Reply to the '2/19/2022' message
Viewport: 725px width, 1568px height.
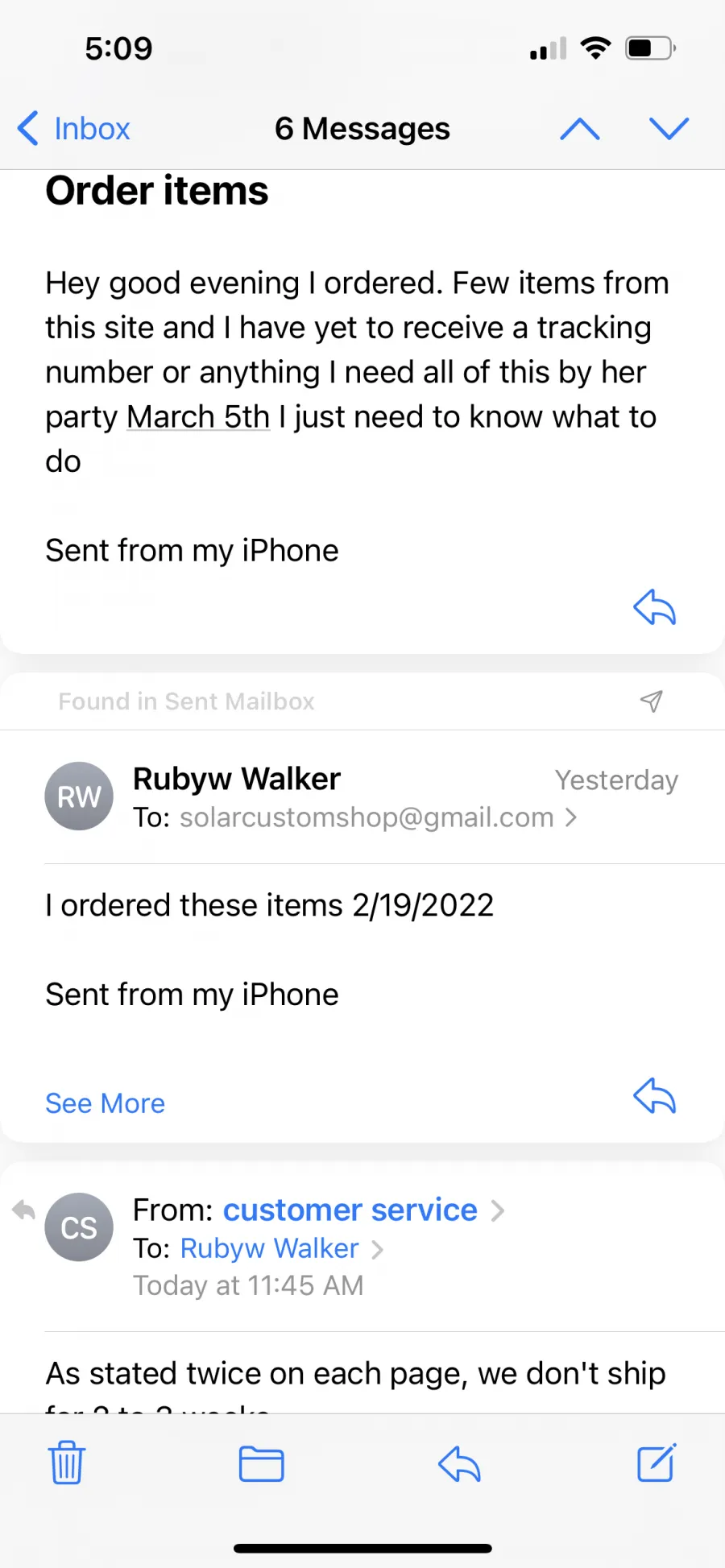[x=654, y=1096]
